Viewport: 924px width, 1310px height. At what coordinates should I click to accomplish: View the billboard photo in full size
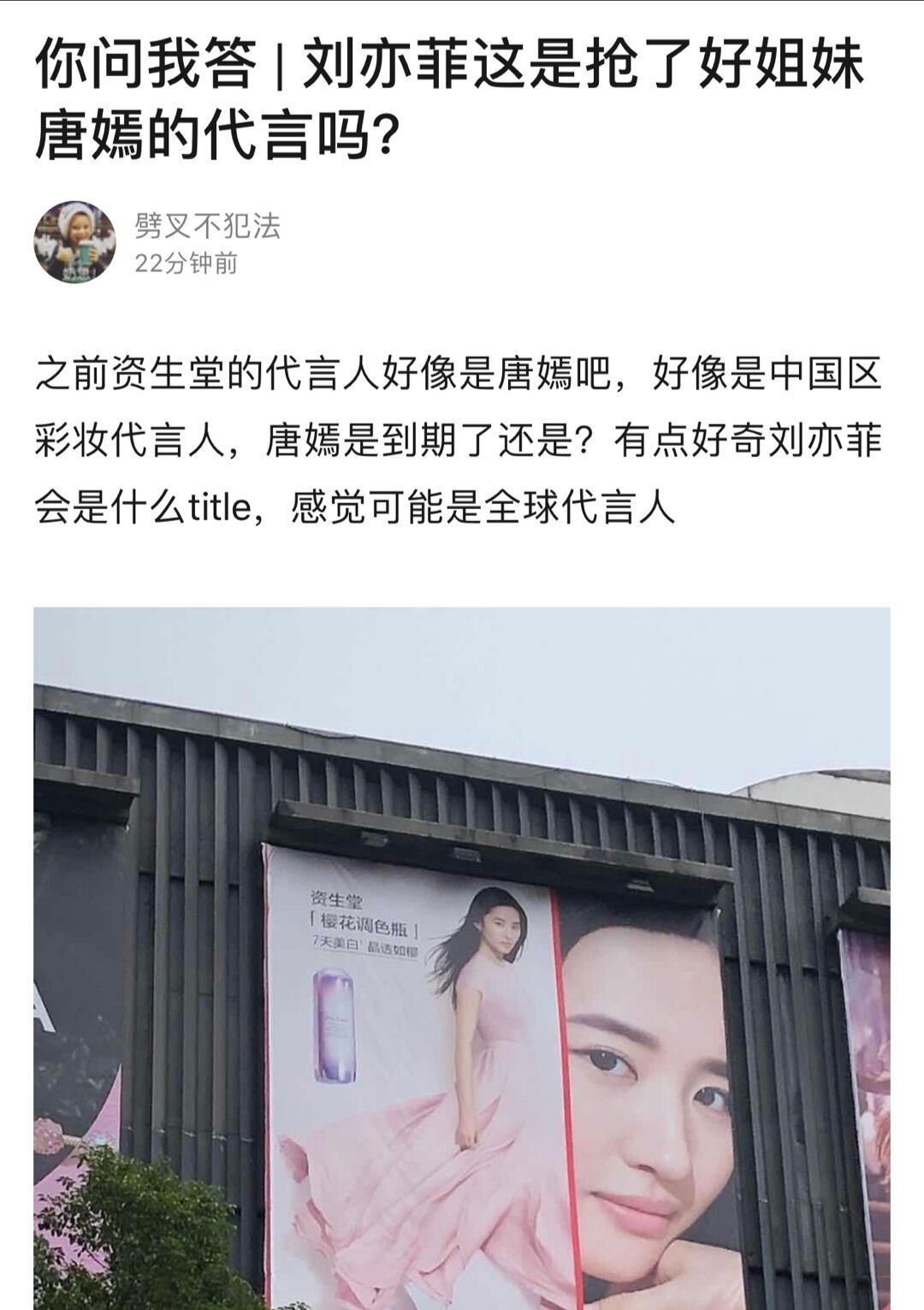click(x=462, y=958)
